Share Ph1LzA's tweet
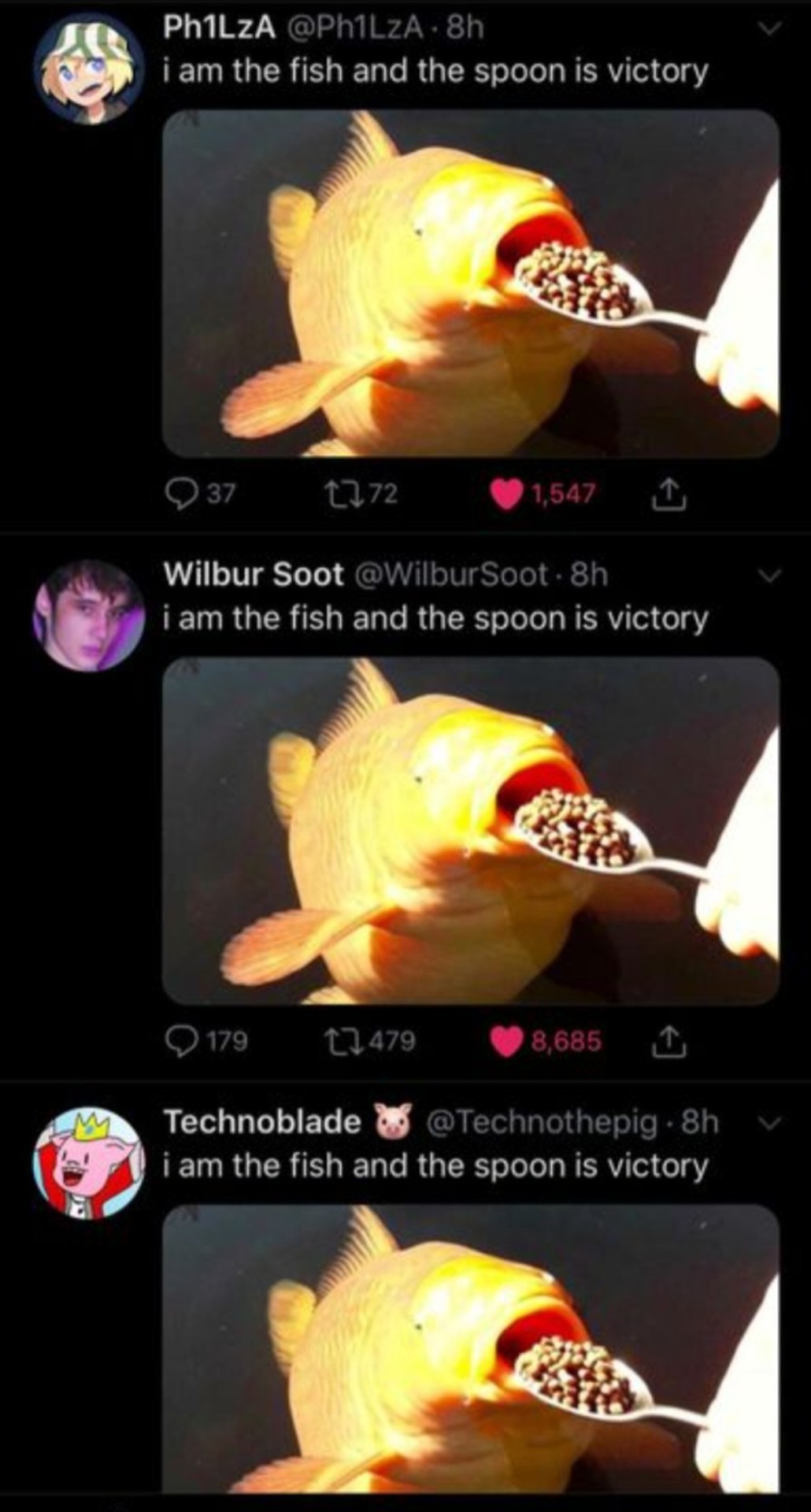Screen dimensions: 811x1512 click(667, 494)
